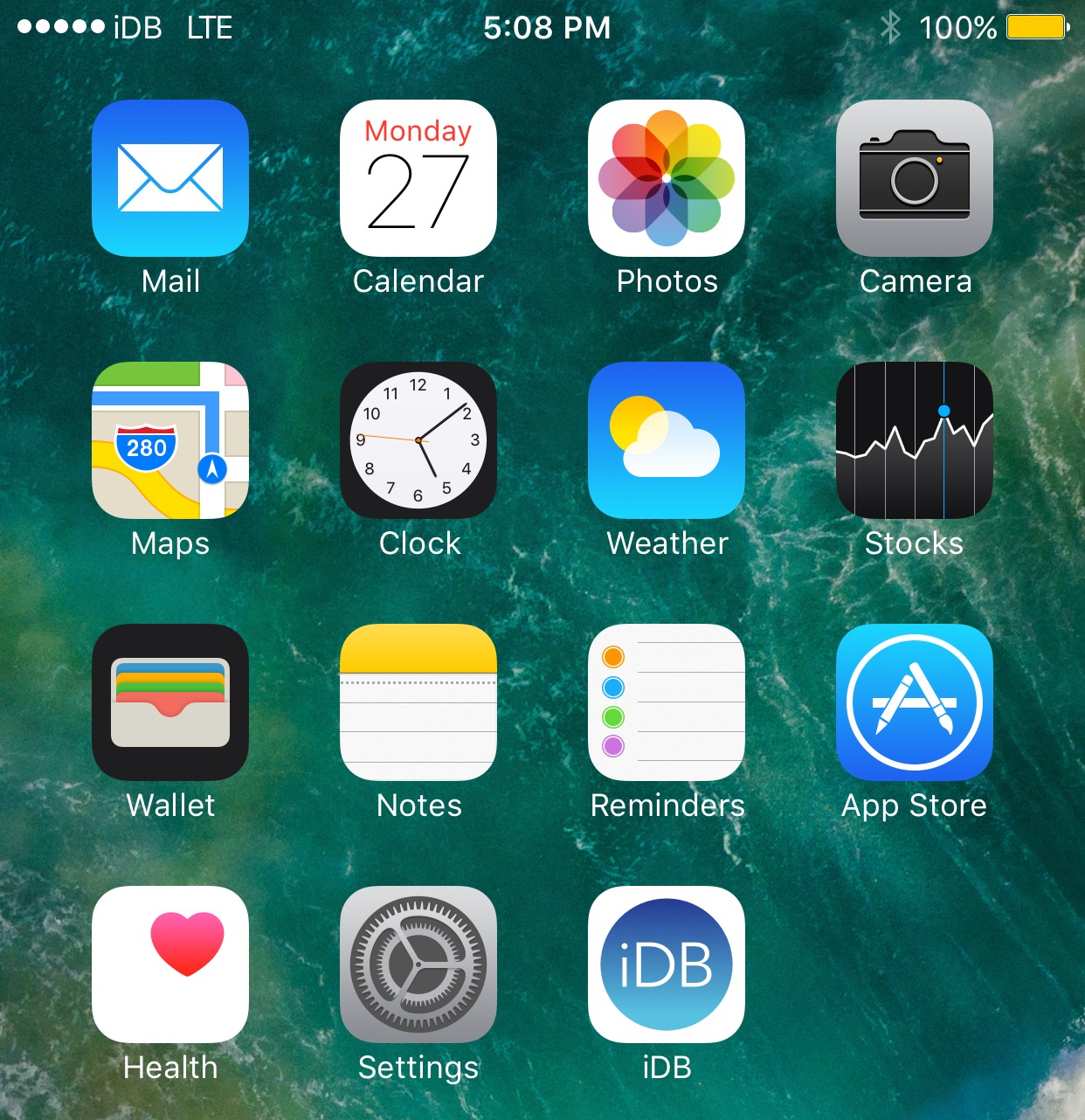Open the Health app
The height and width of the screenshot is (1120, 1085).
170,965
